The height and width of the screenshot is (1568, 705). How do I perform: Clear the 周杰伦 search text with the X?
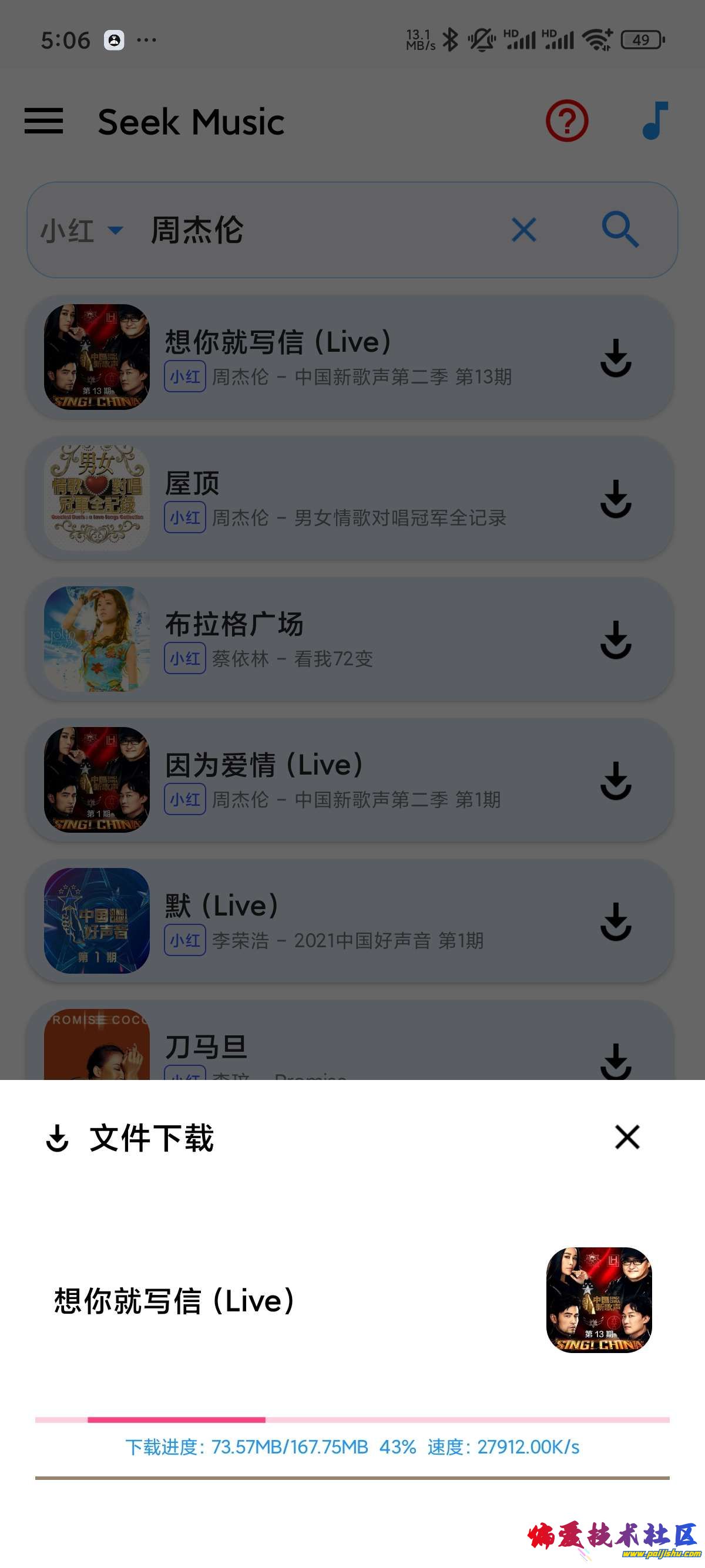(523, 230)
